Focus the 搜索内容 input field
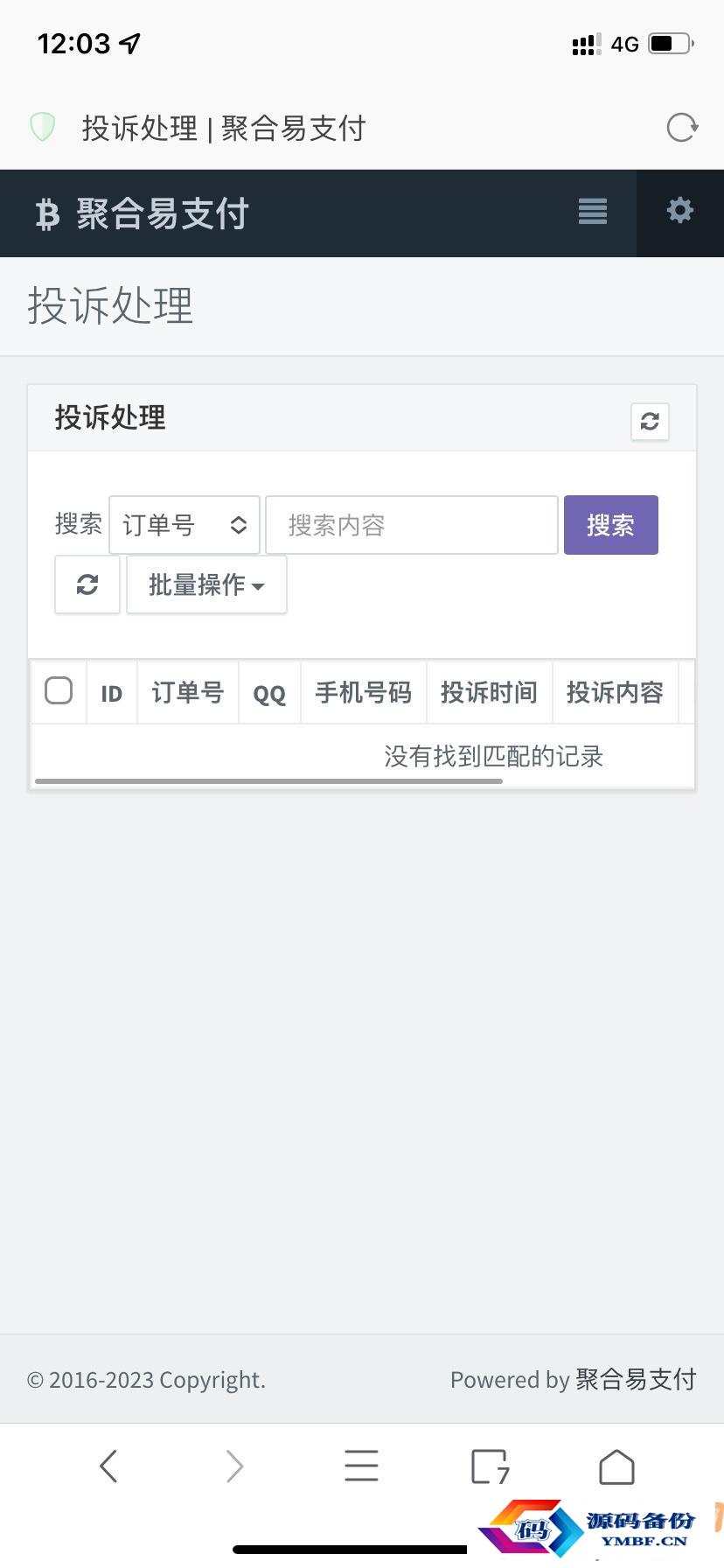724x1568 pixels. (412, 525)
